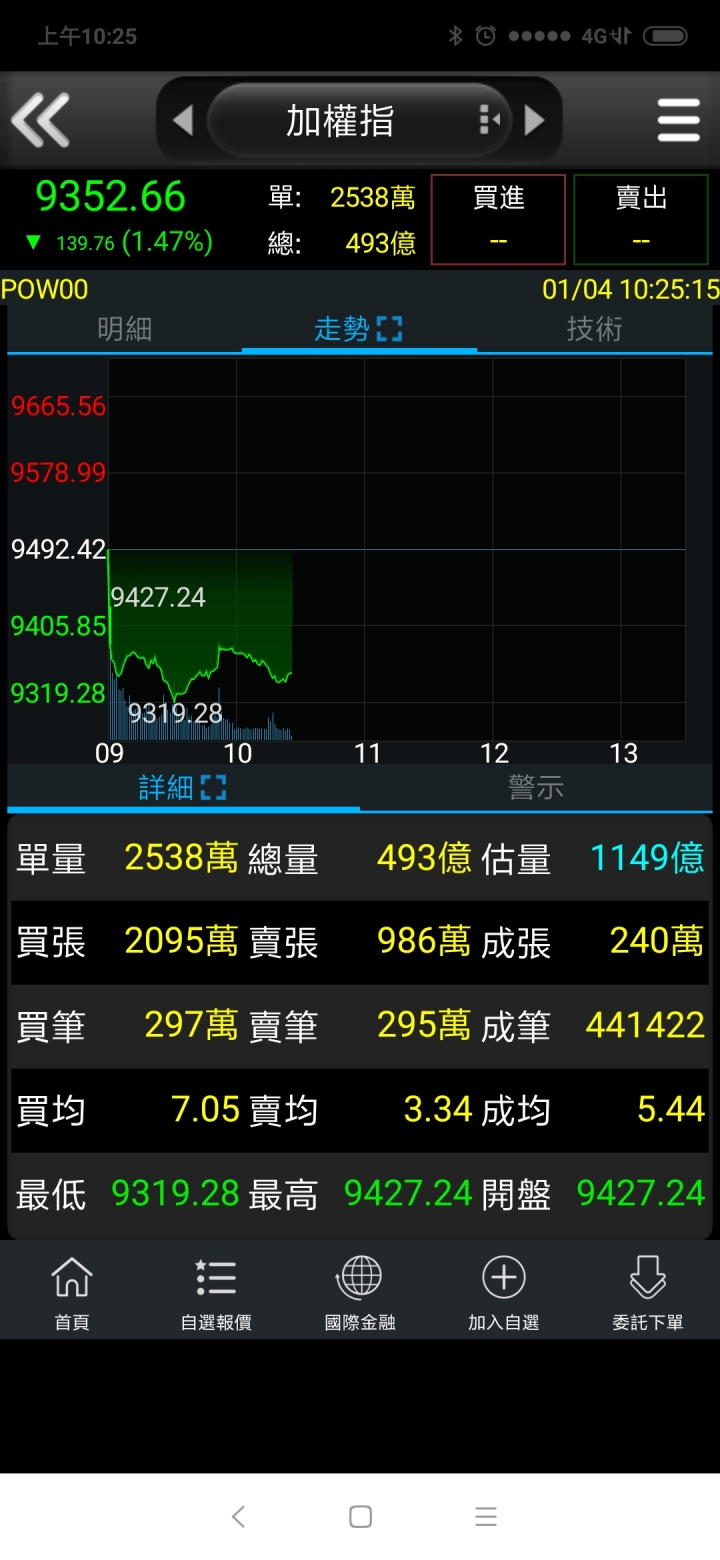
Task: Select the 詳細 details tab
Action: pyautogui.click(x=183, y=787)
